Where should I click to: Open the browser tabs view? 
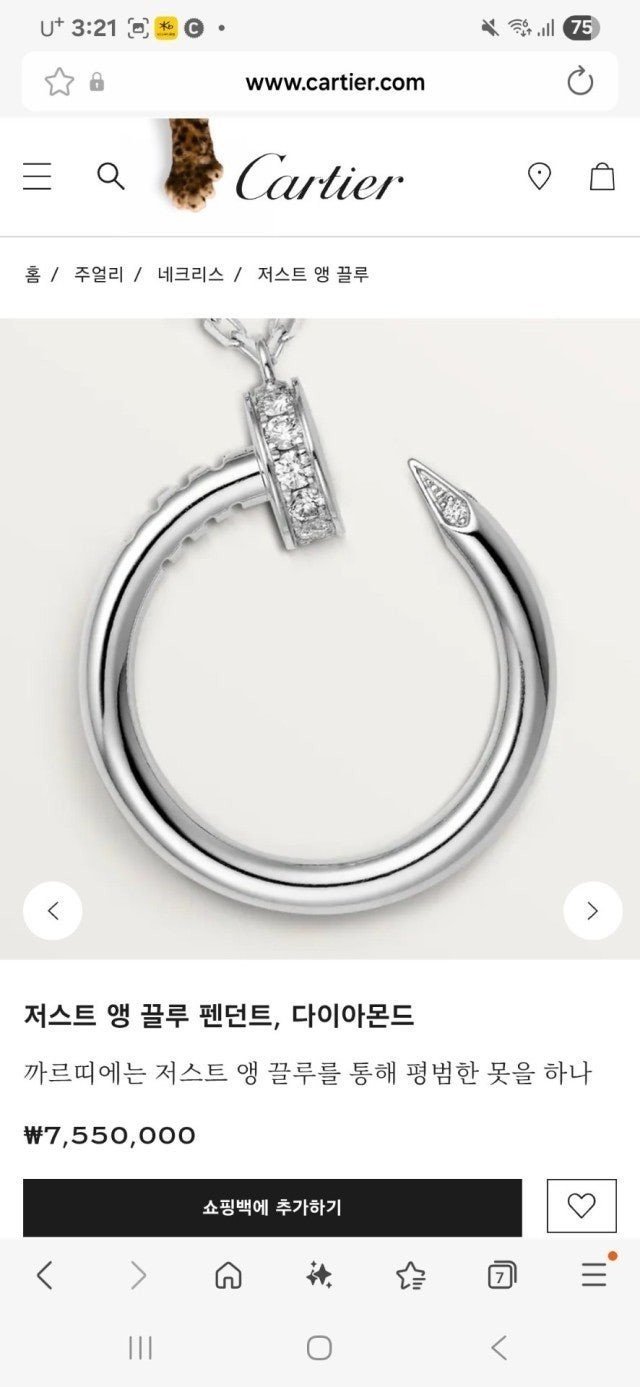click(502, 1275)
